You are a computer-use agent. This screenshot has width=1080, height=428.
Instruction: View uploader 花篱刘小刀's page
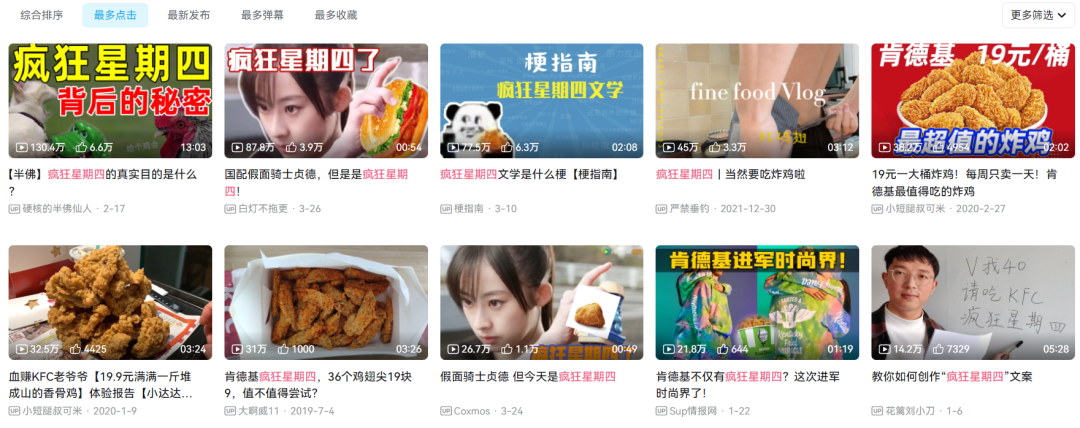(910, 411)
